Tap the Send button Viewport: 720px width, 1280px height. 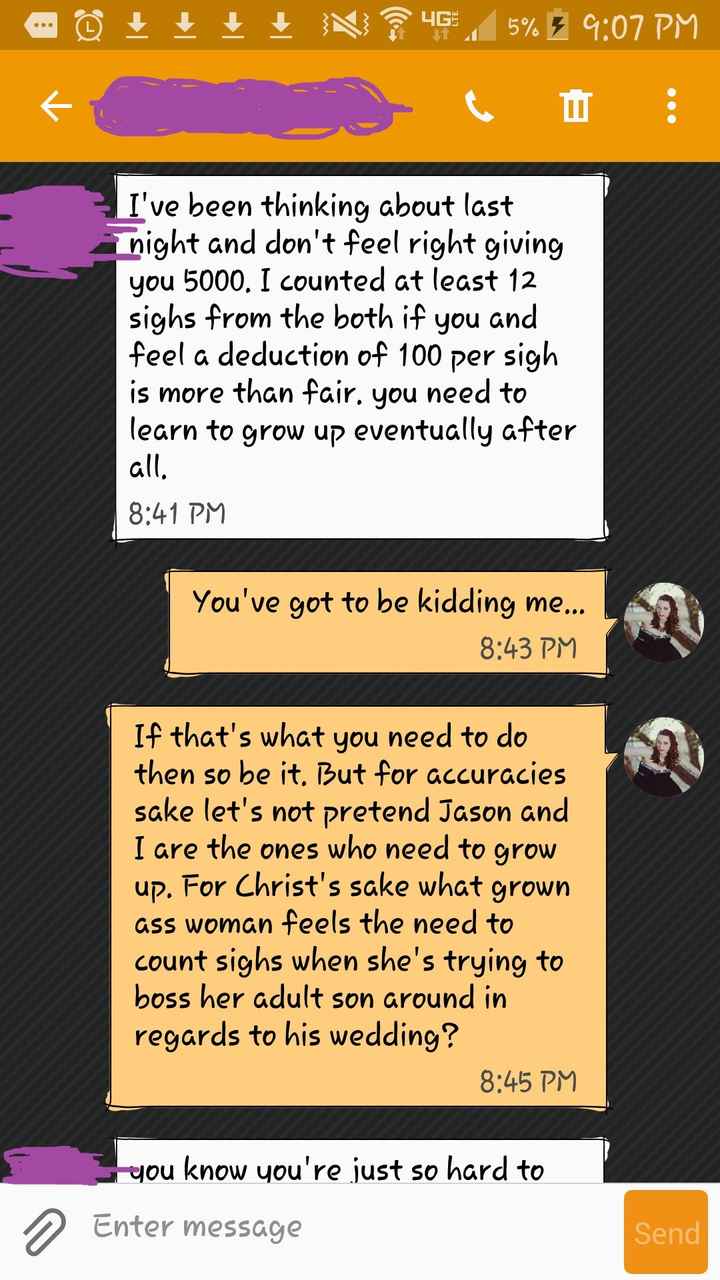[666, 1232]
